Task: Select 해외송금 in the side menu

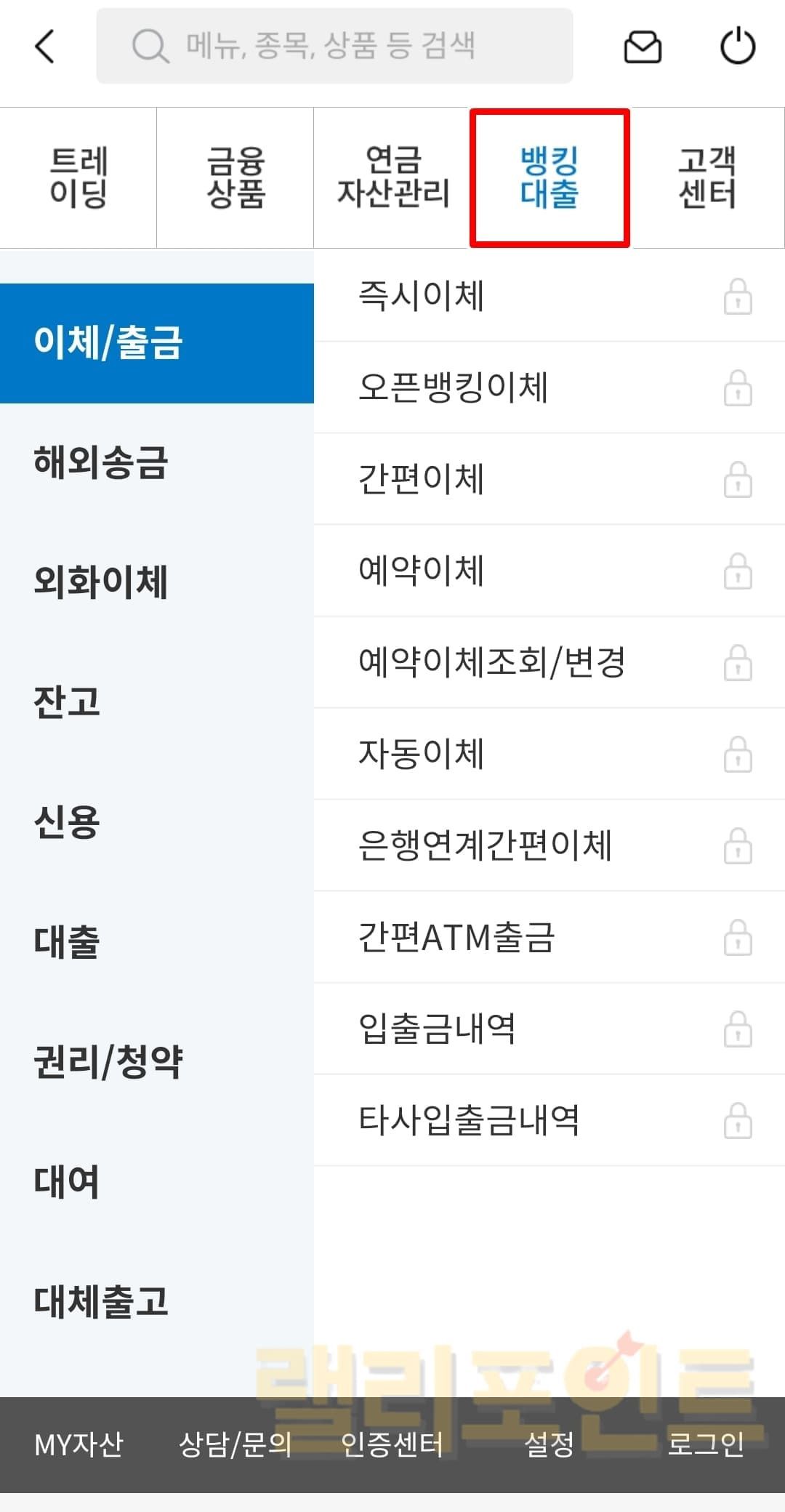Action: point(102,462)
